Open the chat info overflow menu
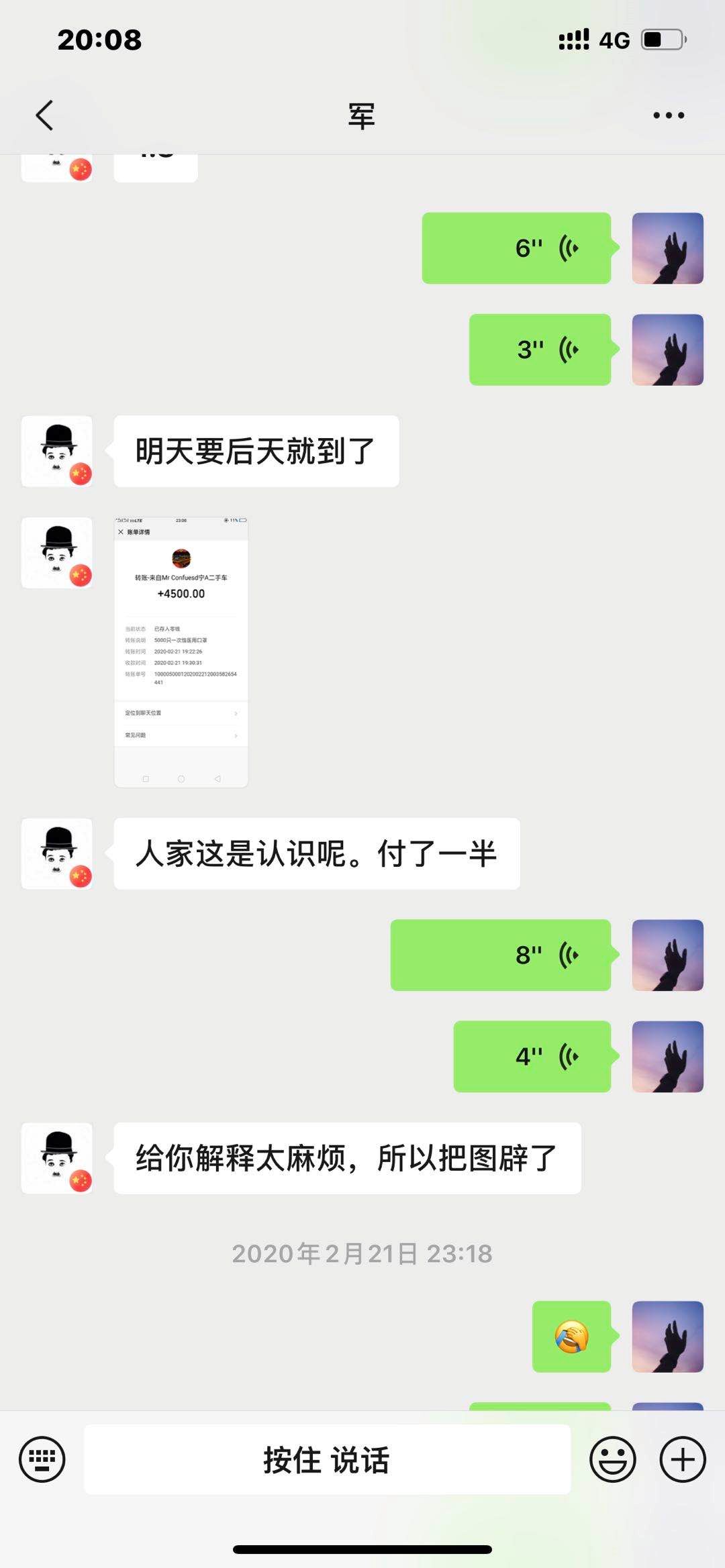 coord(669,115)
